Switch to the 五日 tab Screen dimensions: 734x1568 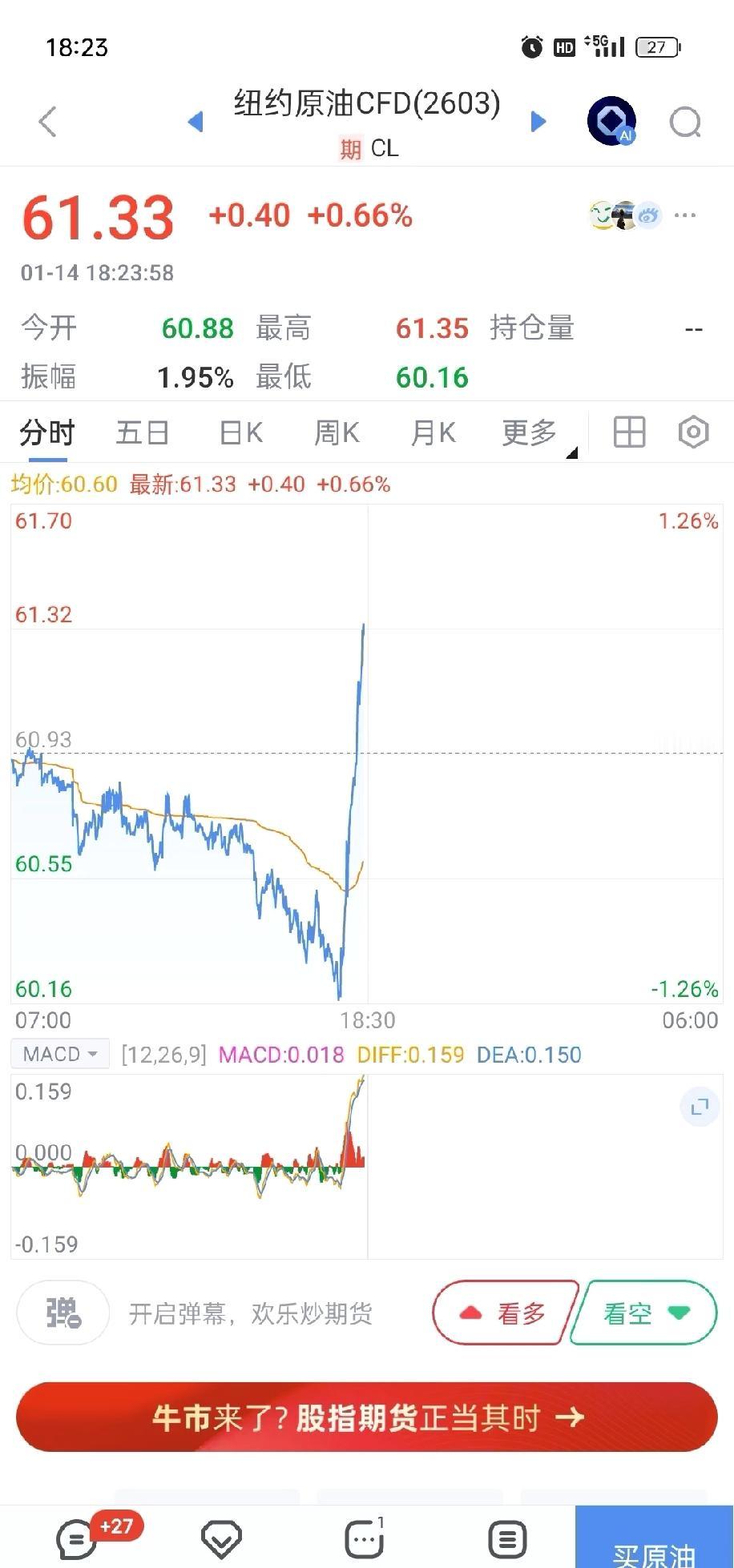pos(141,431)
